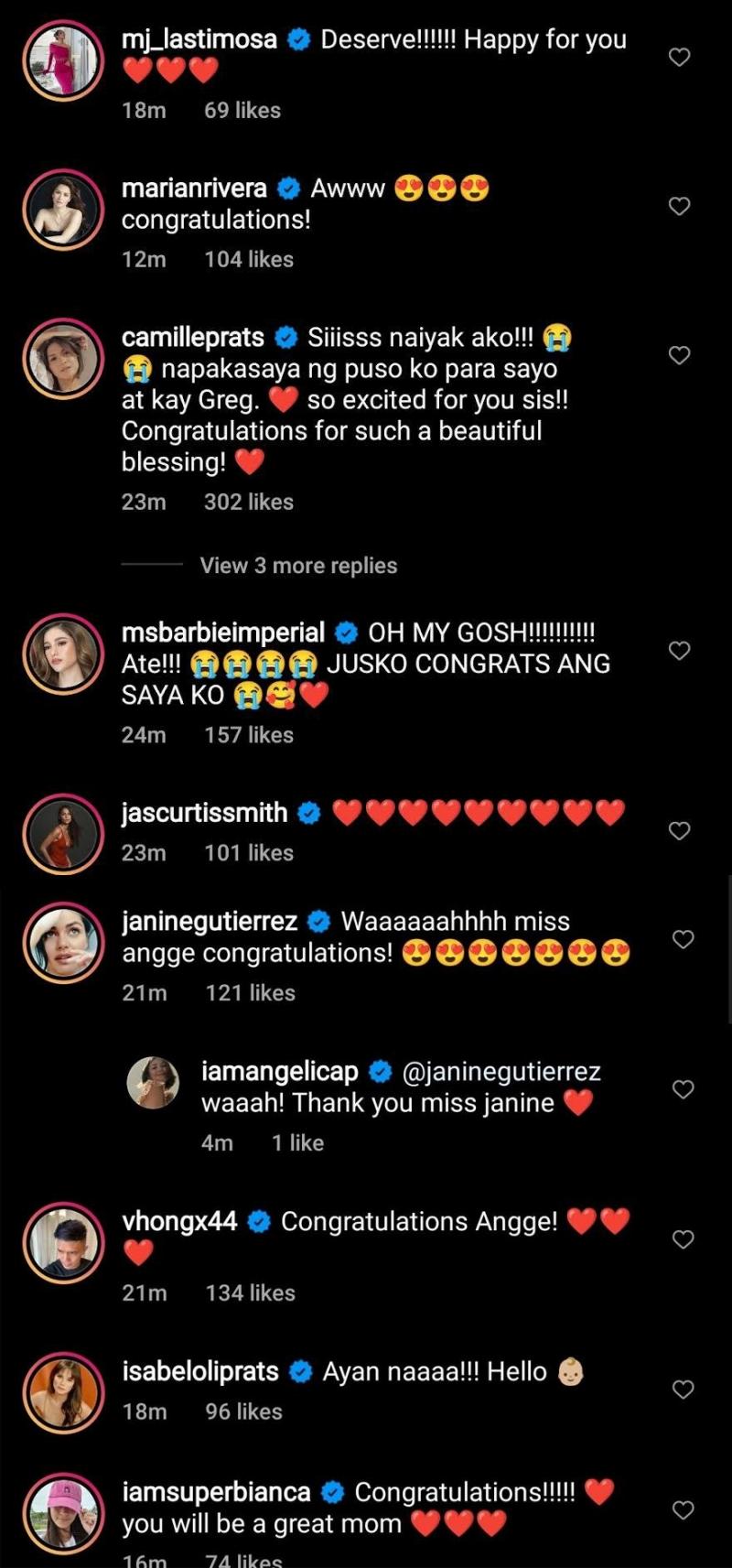Open marianrivera's profile picture

pos(63,210)
